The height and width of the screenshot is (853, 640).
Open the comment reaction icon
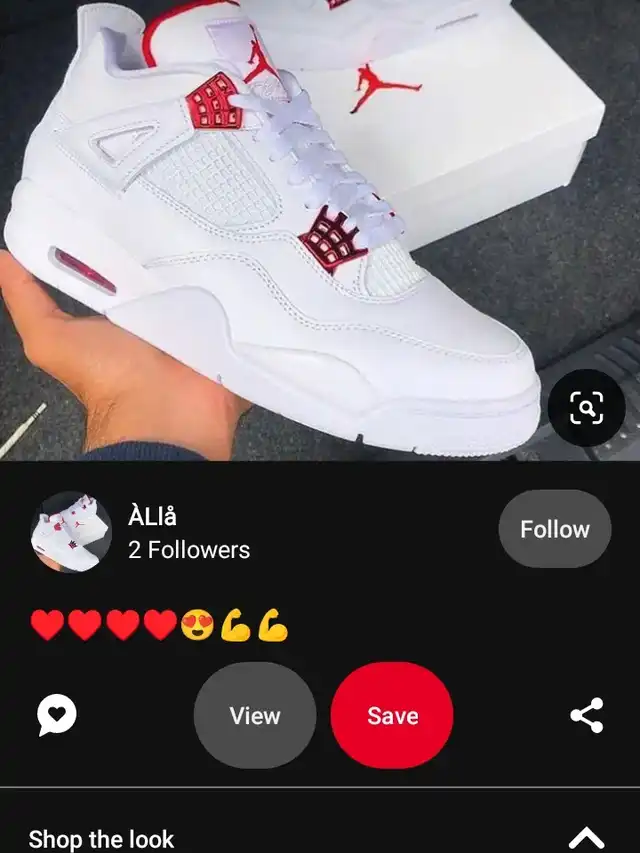(57, 715)
